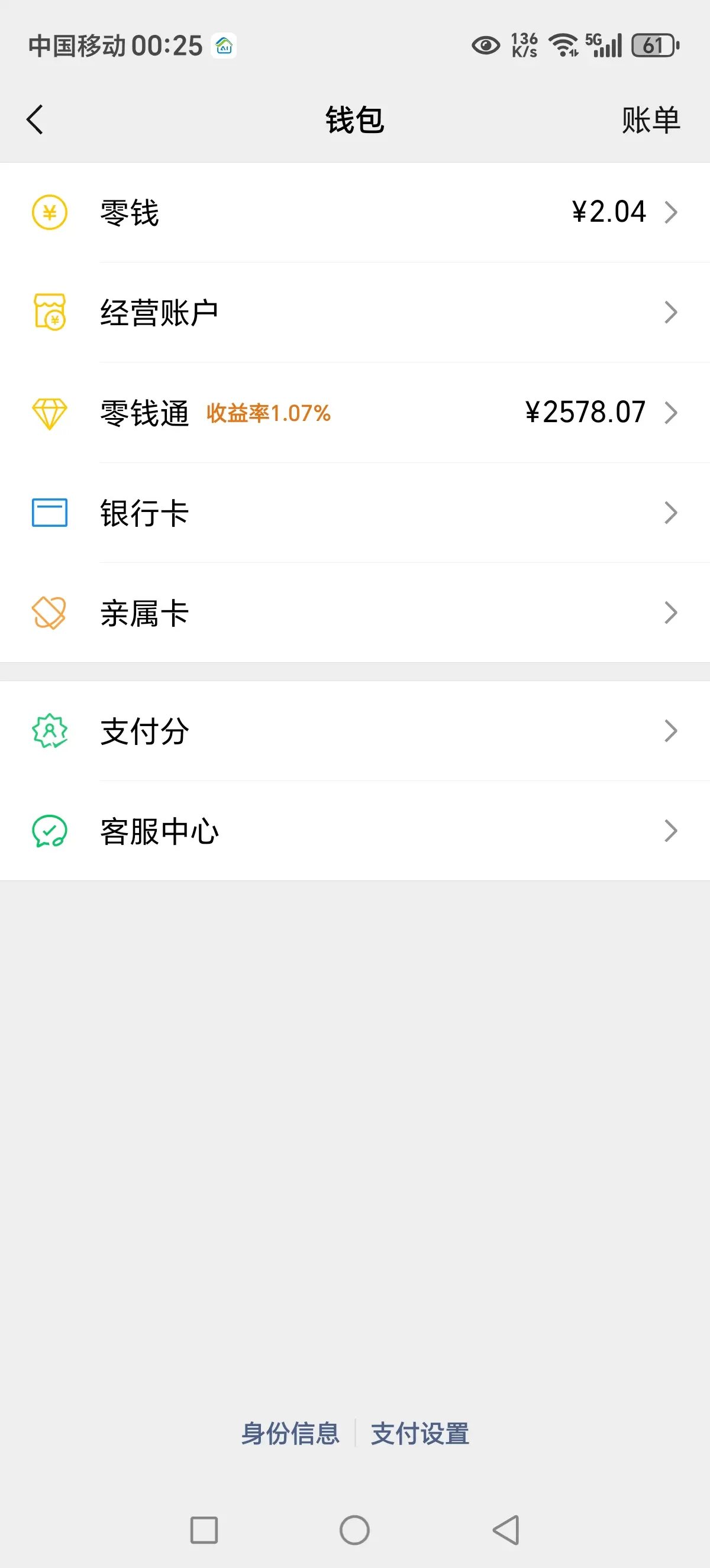Open 支付分

coord(355,731)
